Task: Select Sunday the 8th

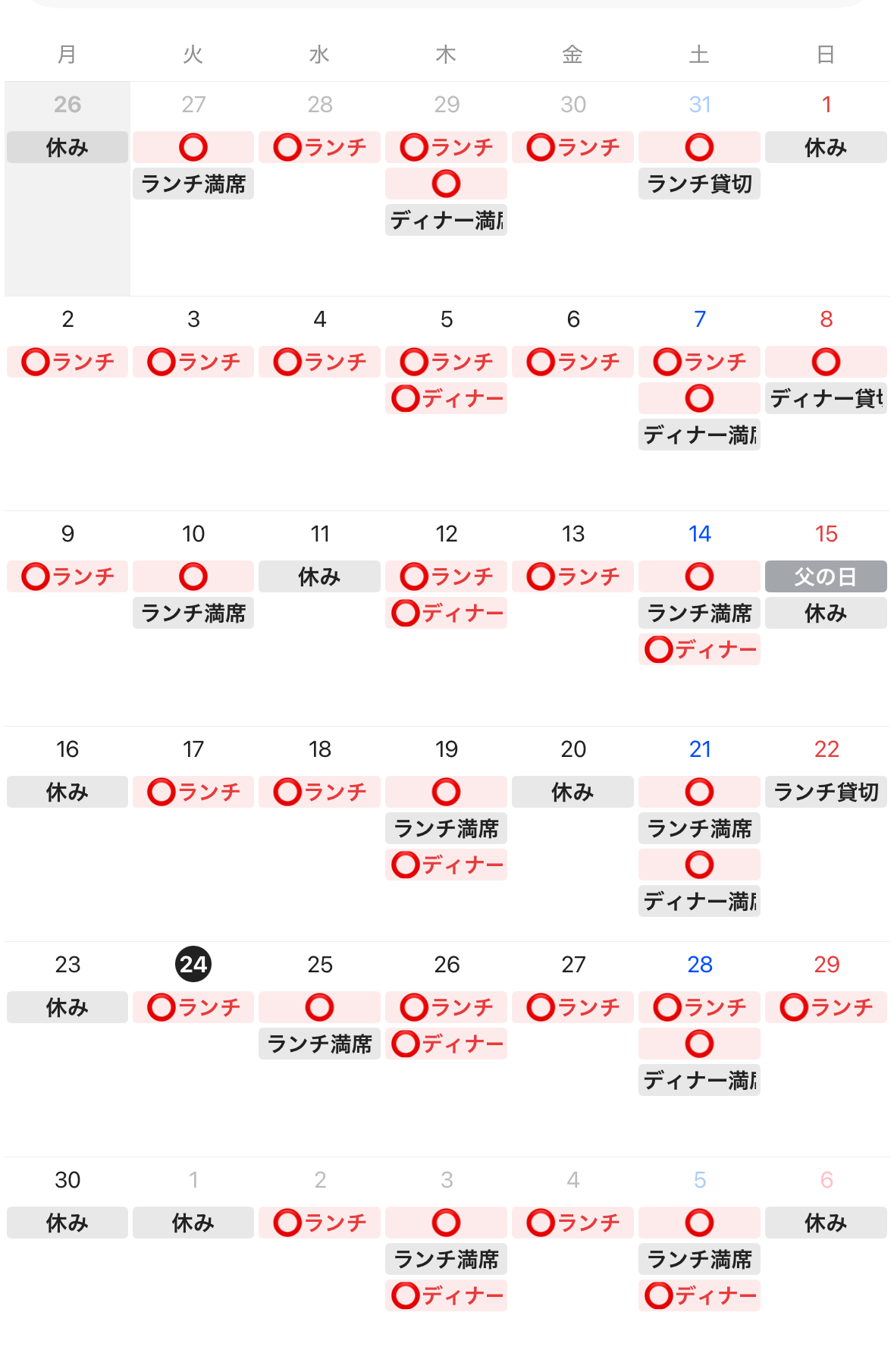Action: [x=826, y=319]
